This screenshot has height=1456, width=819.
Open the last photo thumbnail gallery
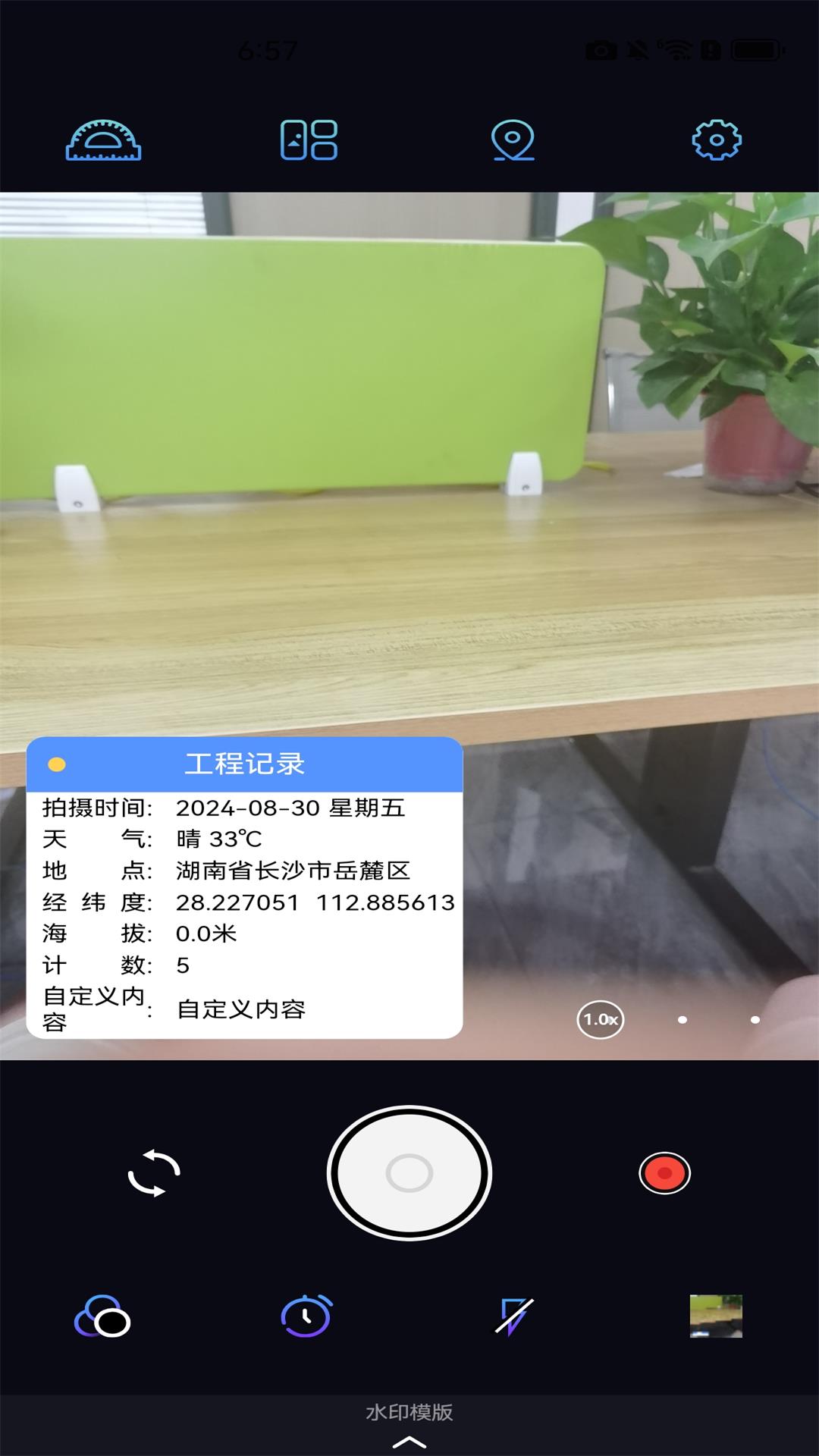click(716, 1316)
